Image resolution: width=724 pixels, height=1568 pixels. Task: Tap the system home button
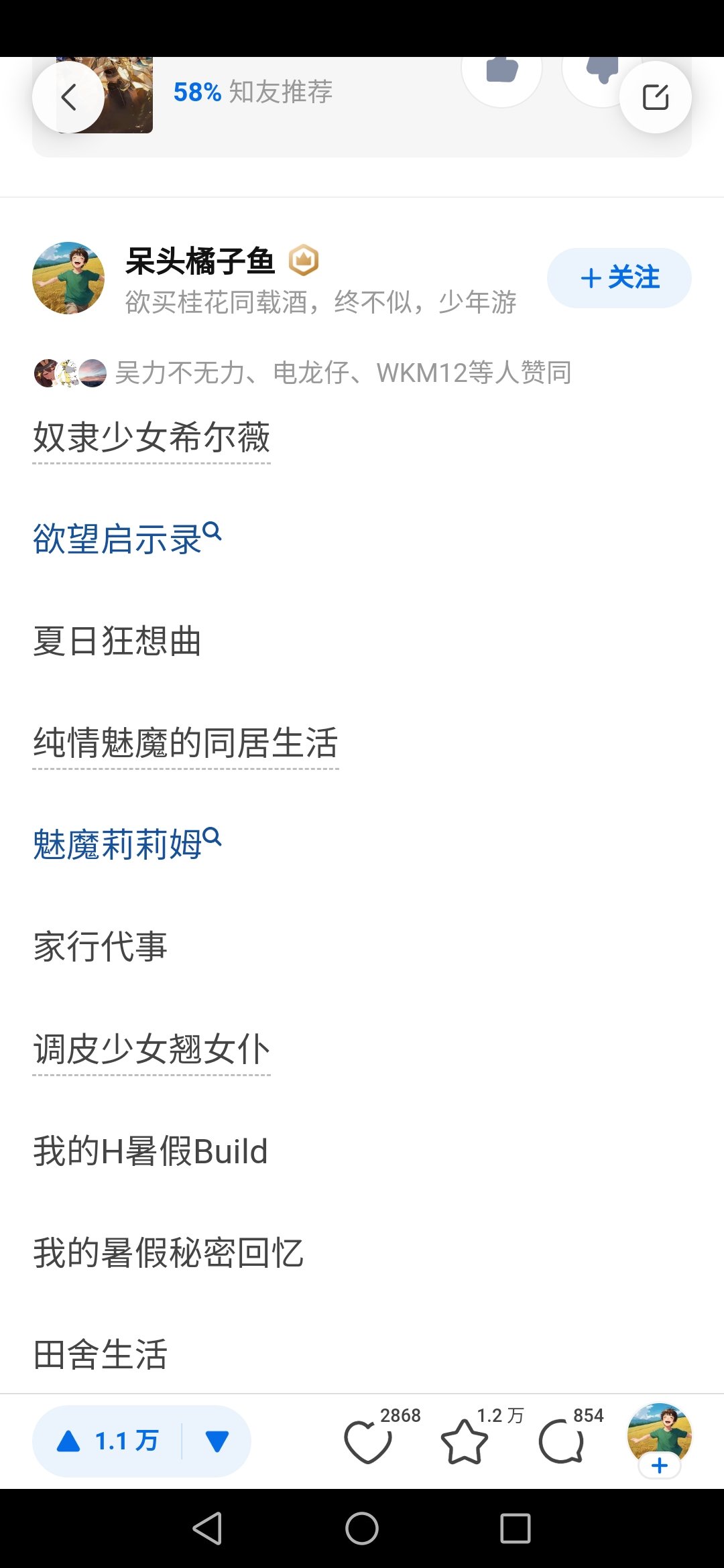pyautogui.click(x=362, y=1528)
